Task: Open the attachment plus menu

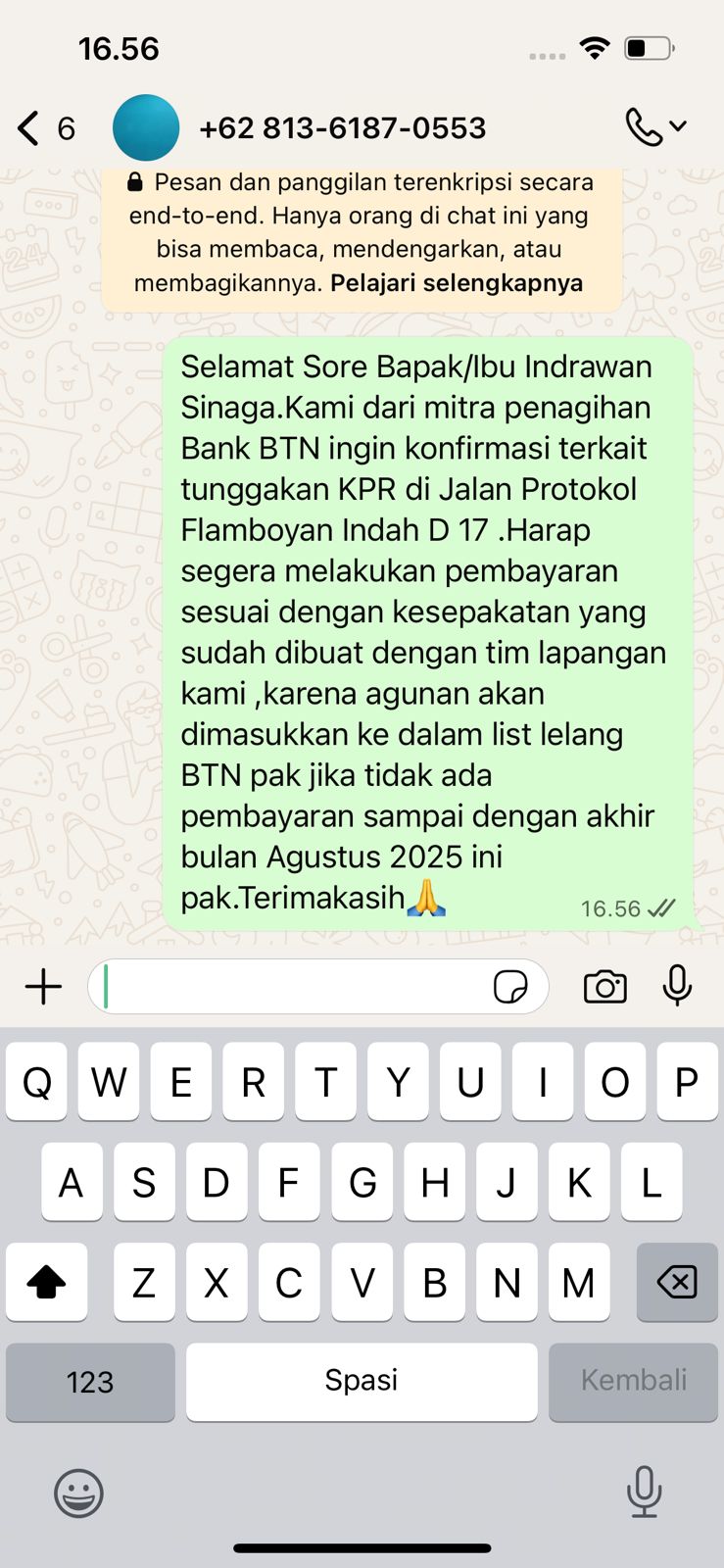Action: tap(43, 986)
